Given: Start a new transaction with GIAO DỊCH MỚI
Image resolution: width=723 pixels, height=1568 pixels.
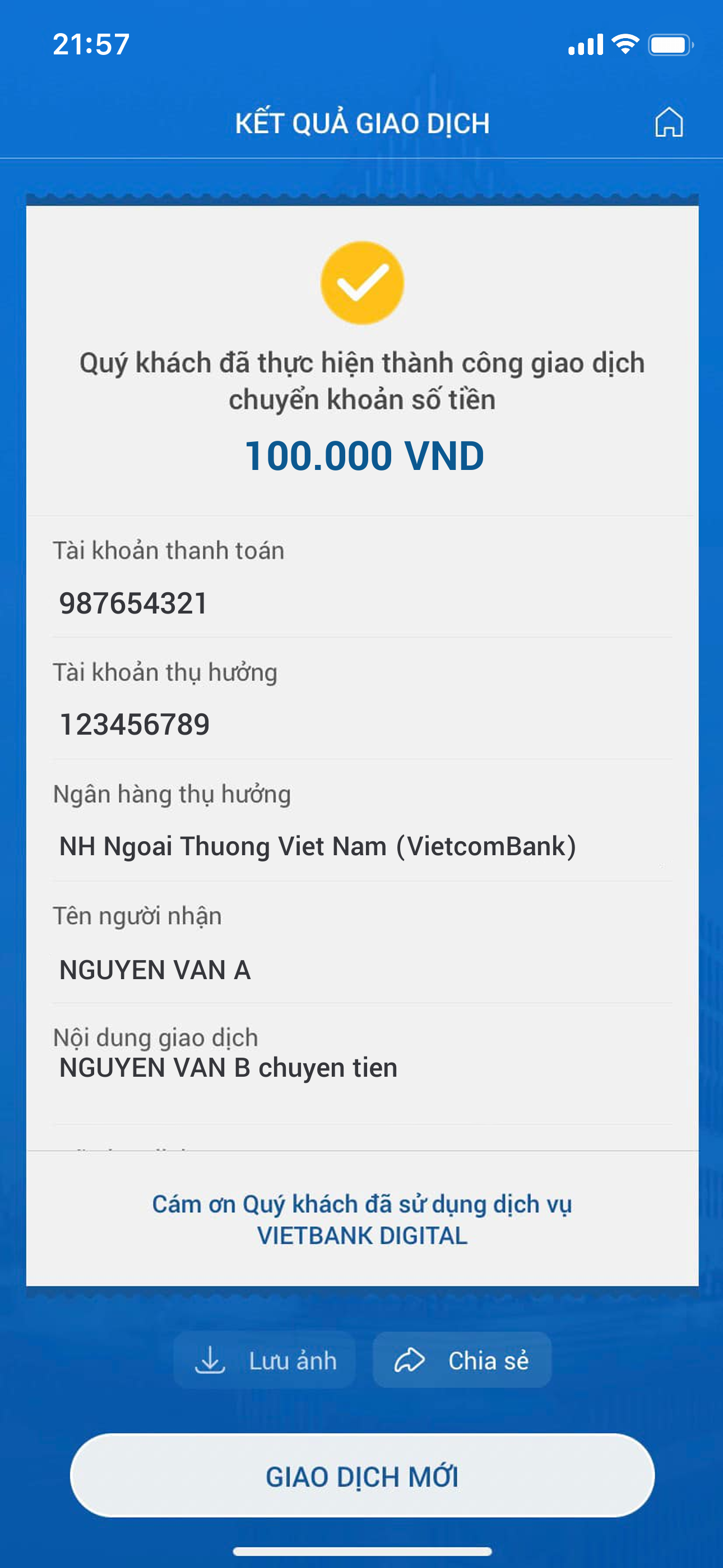Looking at the screenshot, I should tap(362, 1475).
